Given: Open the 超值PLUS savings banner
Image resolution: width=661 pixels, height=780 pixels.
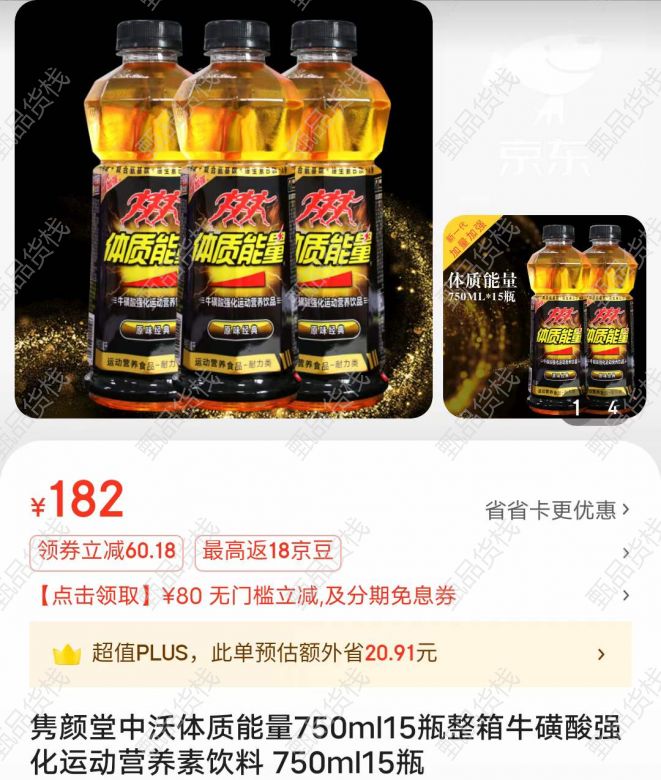Looking at the screenshot, I should pos(330,655).
